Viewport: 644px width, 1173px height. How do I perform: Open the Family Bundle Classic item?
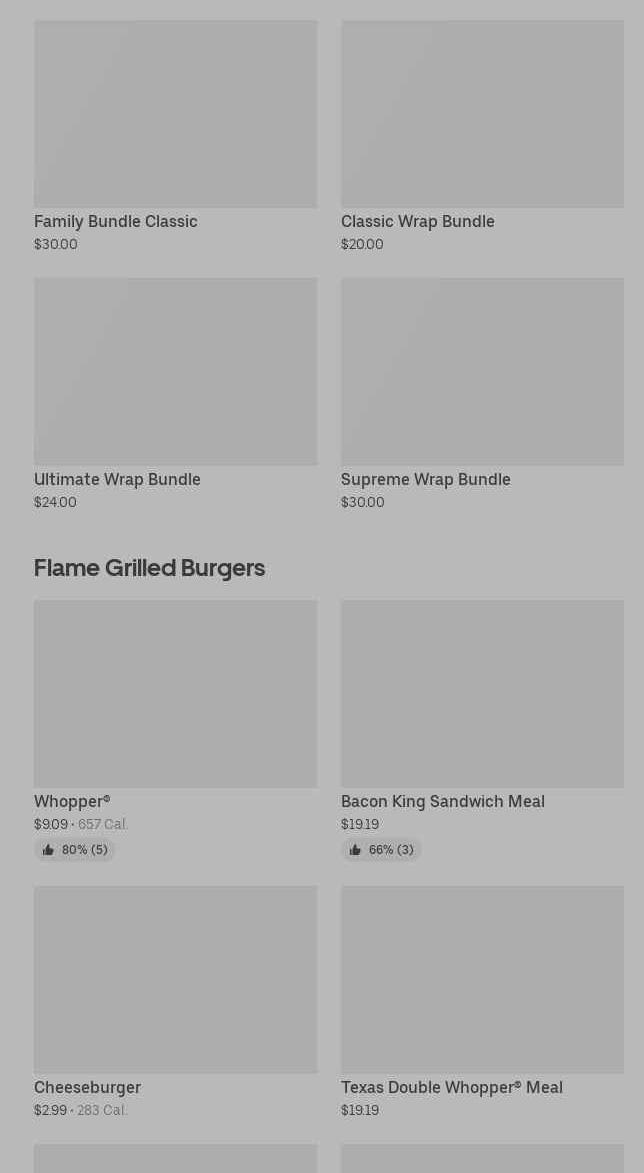click(175, 136)
